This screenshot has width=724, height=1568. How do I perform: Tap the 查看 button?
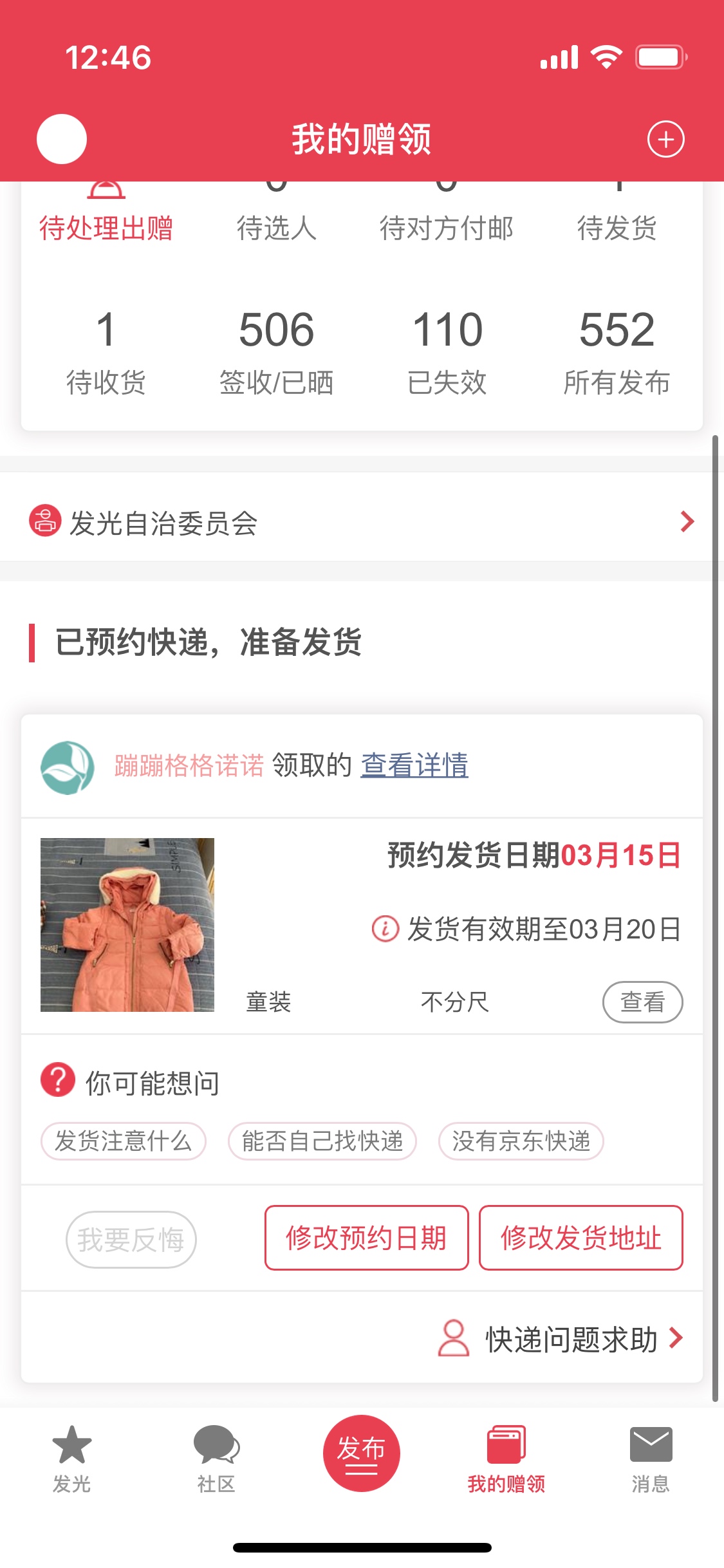642,1002
